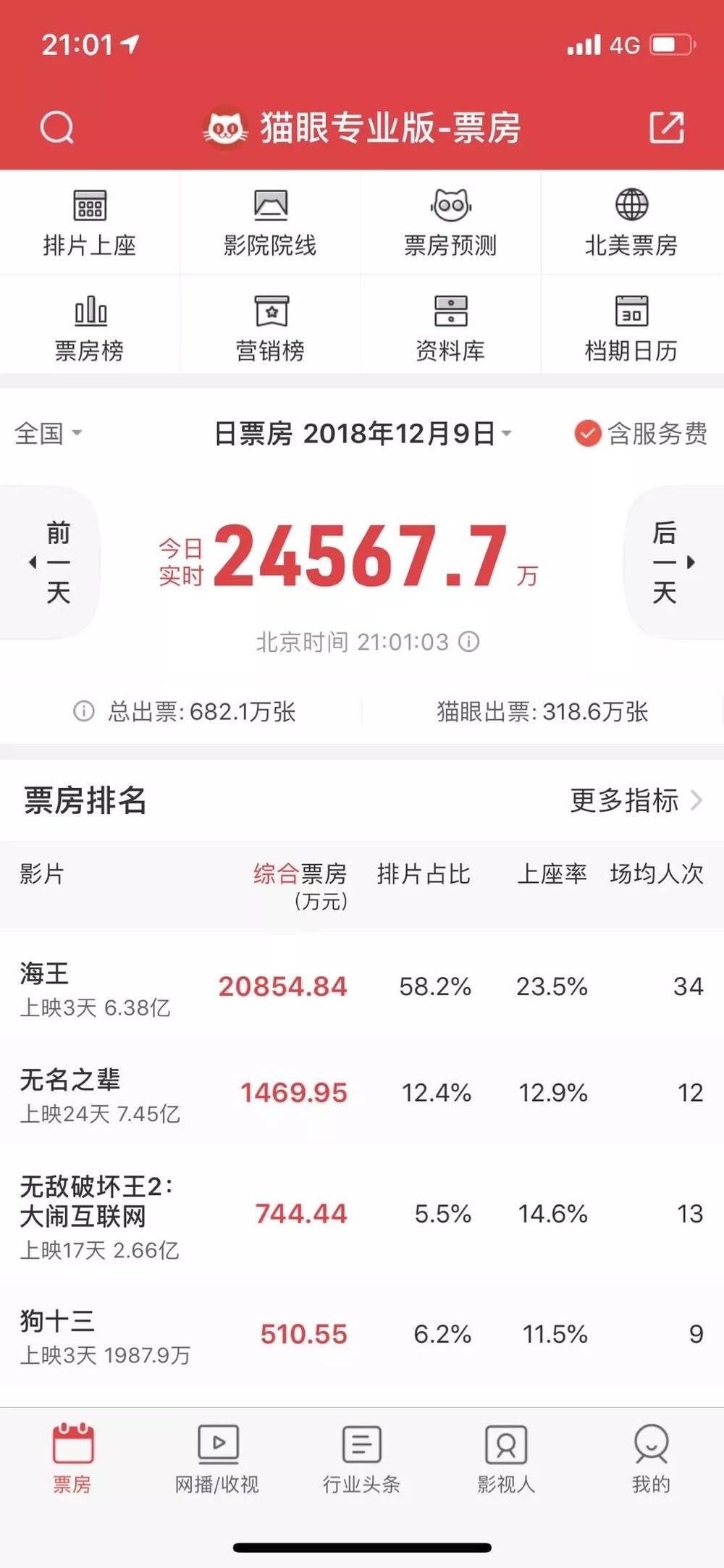Open the date picker for 2018年12月9日
The width and height of the screenshot is (724, 1568).
click(363, 433)
